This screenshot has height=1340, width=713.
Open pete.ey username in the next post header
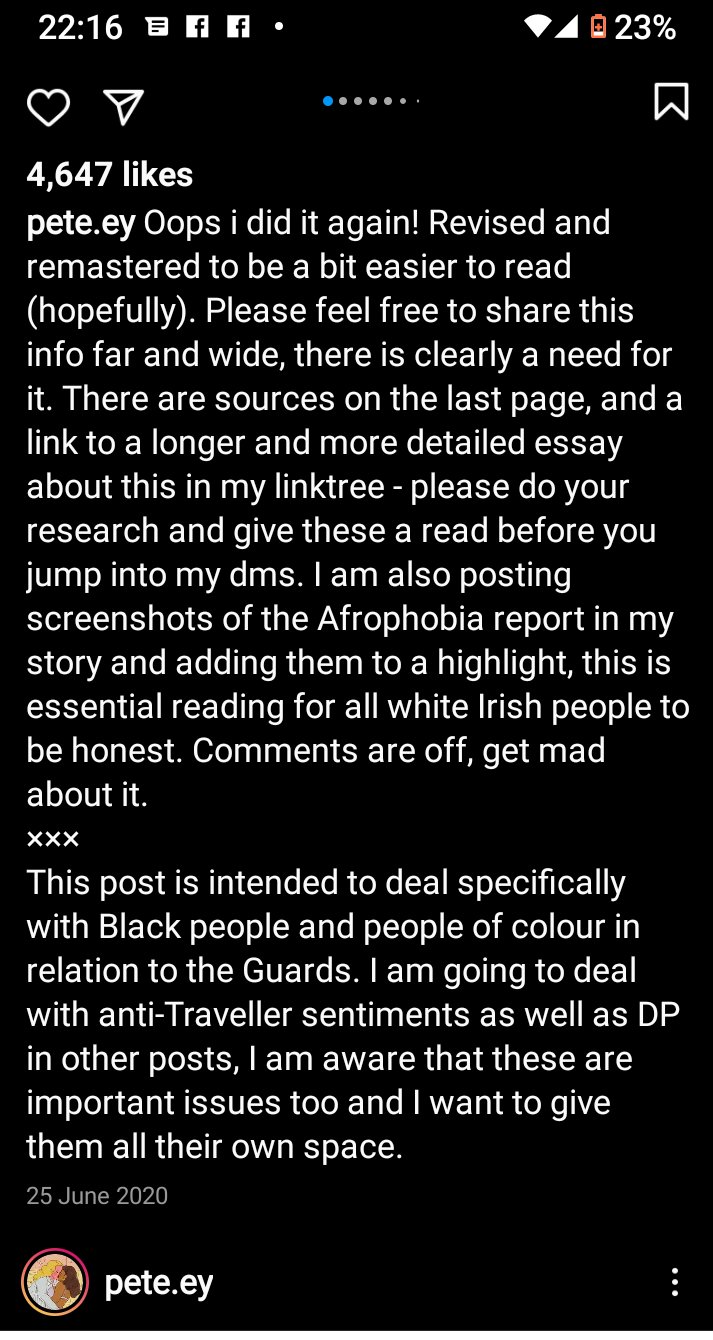coord(159,1283)
